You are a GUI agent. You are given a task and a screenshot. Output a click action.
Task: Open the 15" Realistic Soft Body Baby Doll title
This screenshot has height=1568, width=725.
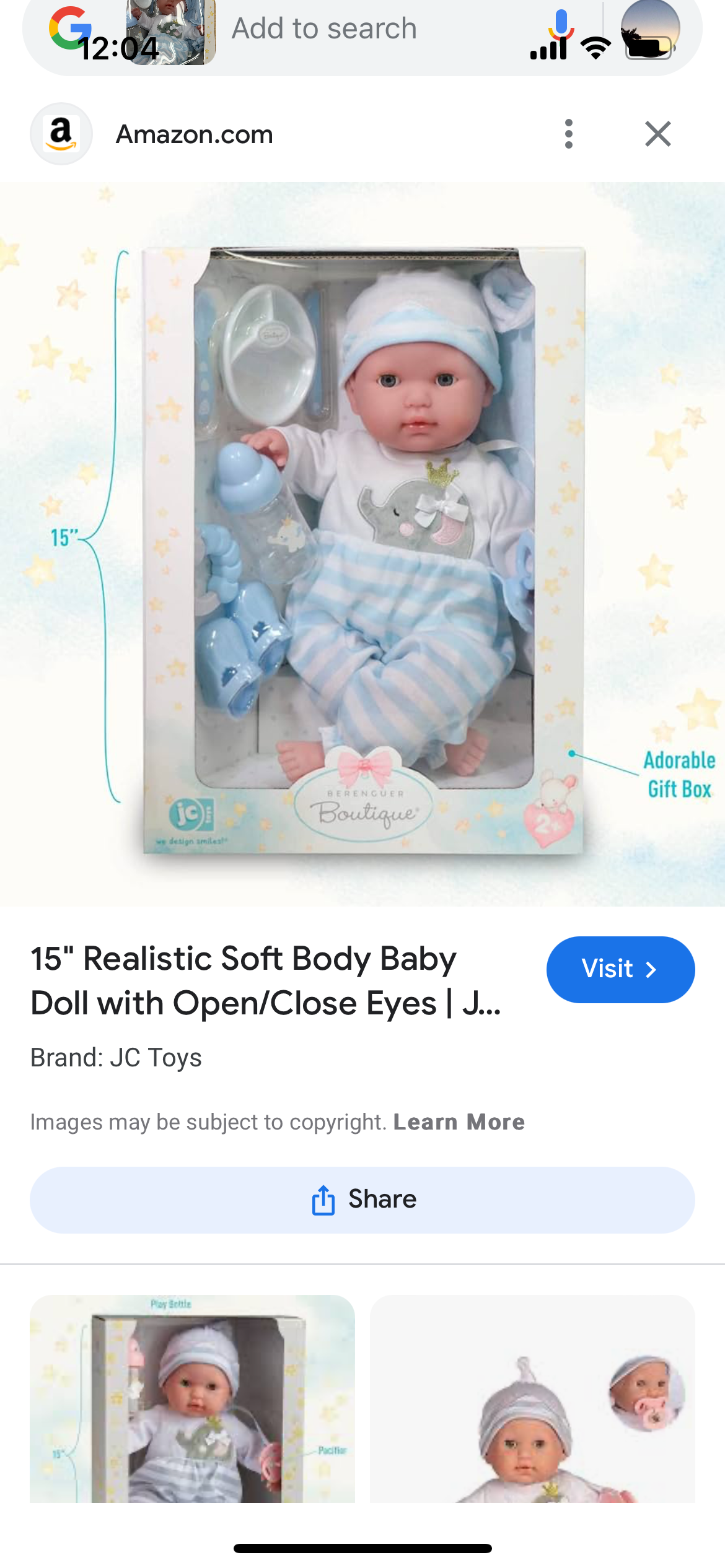tap(266, 980)
